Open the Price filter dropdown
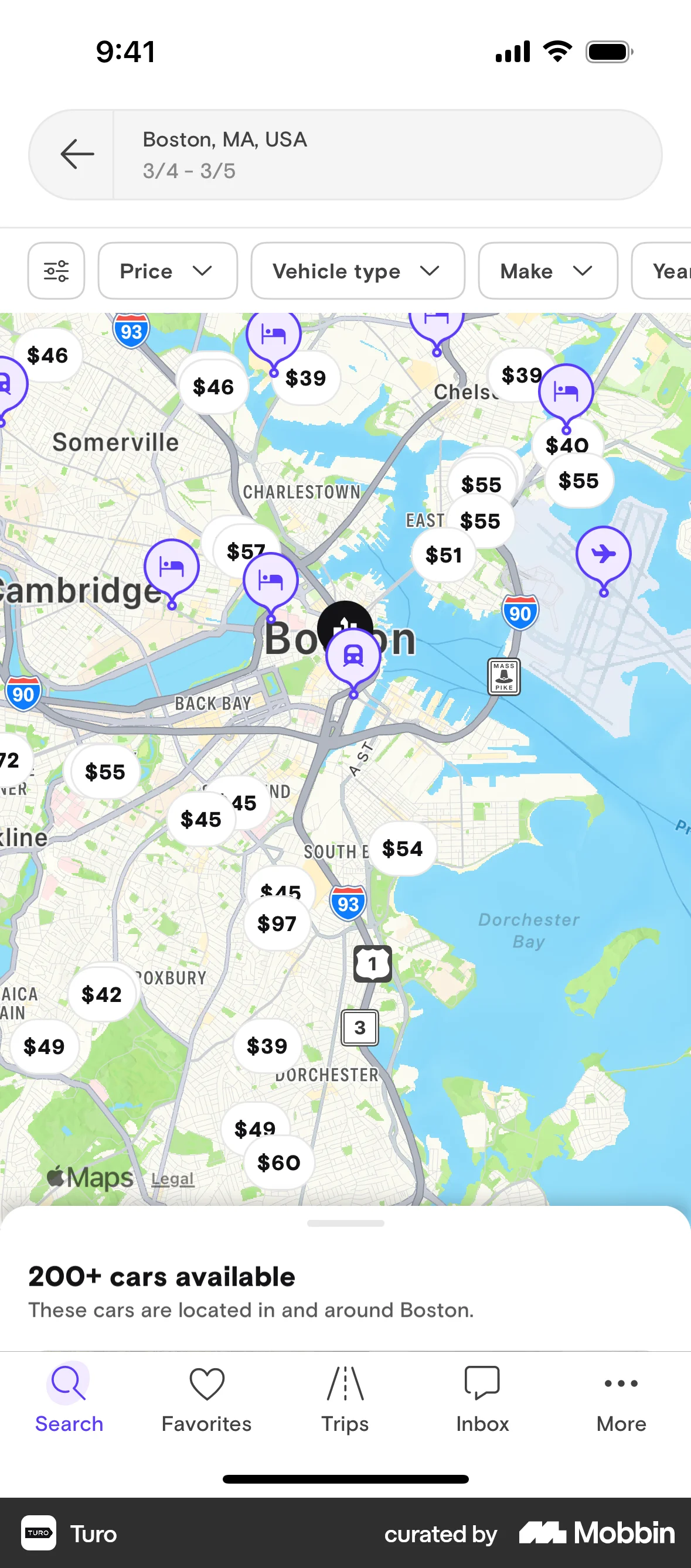Image resolution: width=691 pixels, height=1568 pixels. point(168,271)
